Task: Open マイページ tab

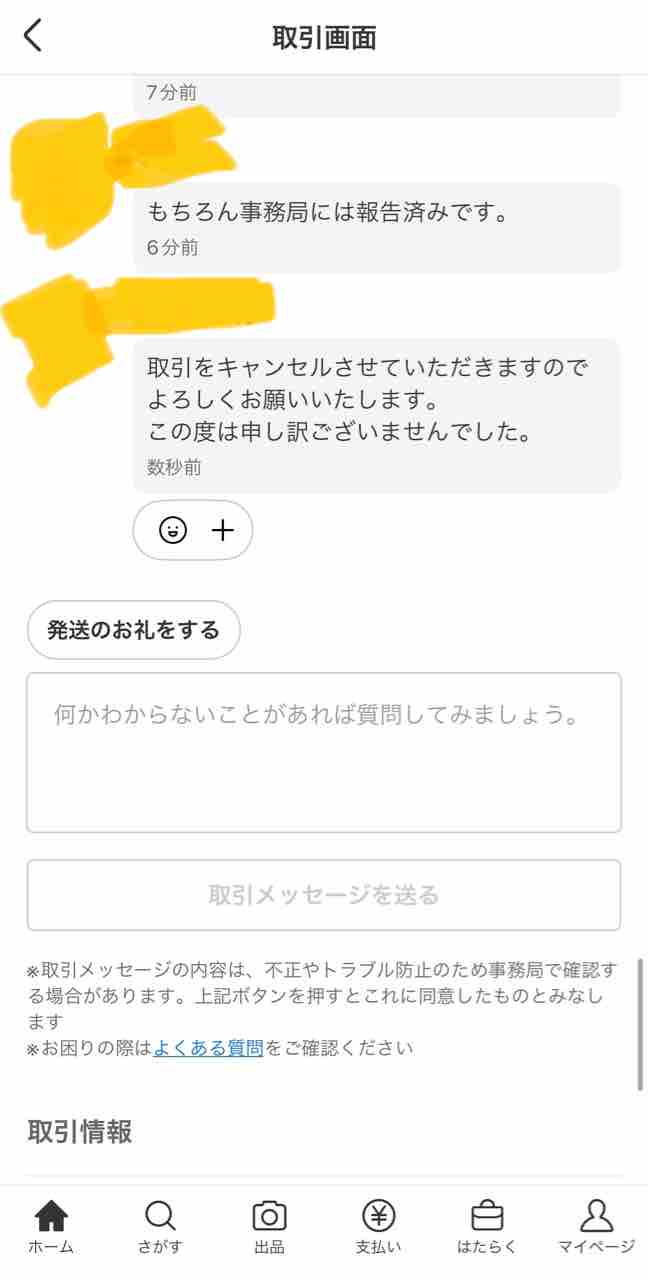Action: (x=596, y=1227)
